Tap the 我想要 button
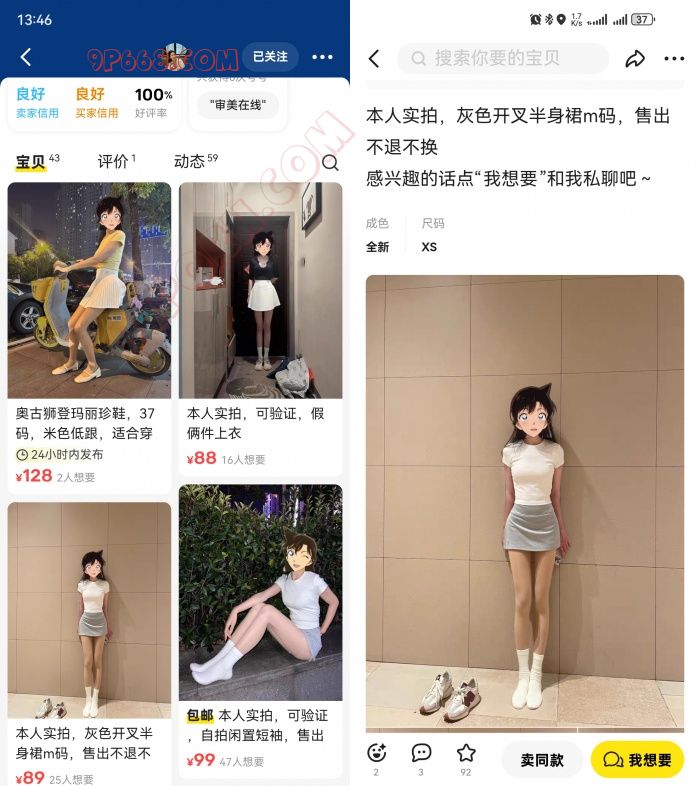 [x=637, y=760]
